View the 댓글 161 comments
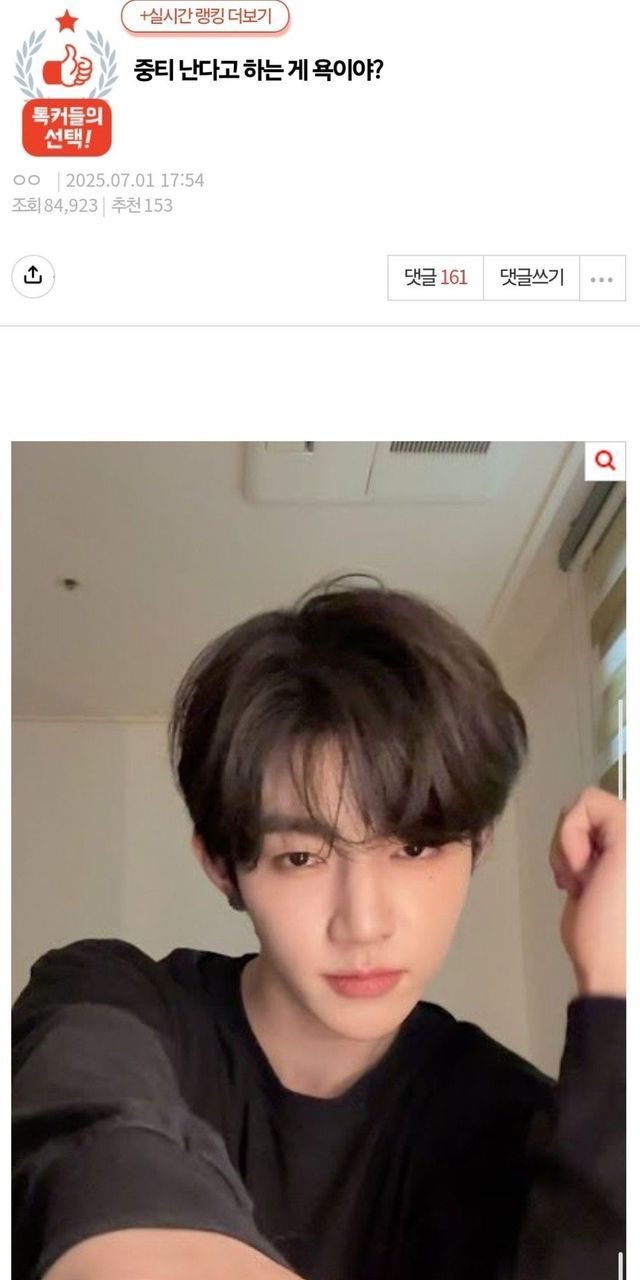The image size is (640, 1280). tap(435, 278)
